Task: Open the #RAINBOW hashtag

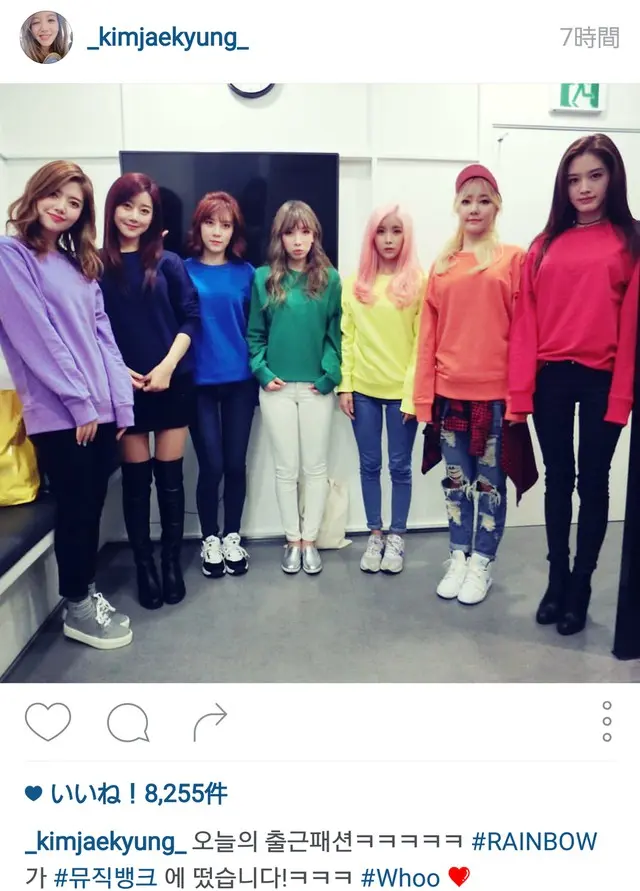Action: click(546, 841)
